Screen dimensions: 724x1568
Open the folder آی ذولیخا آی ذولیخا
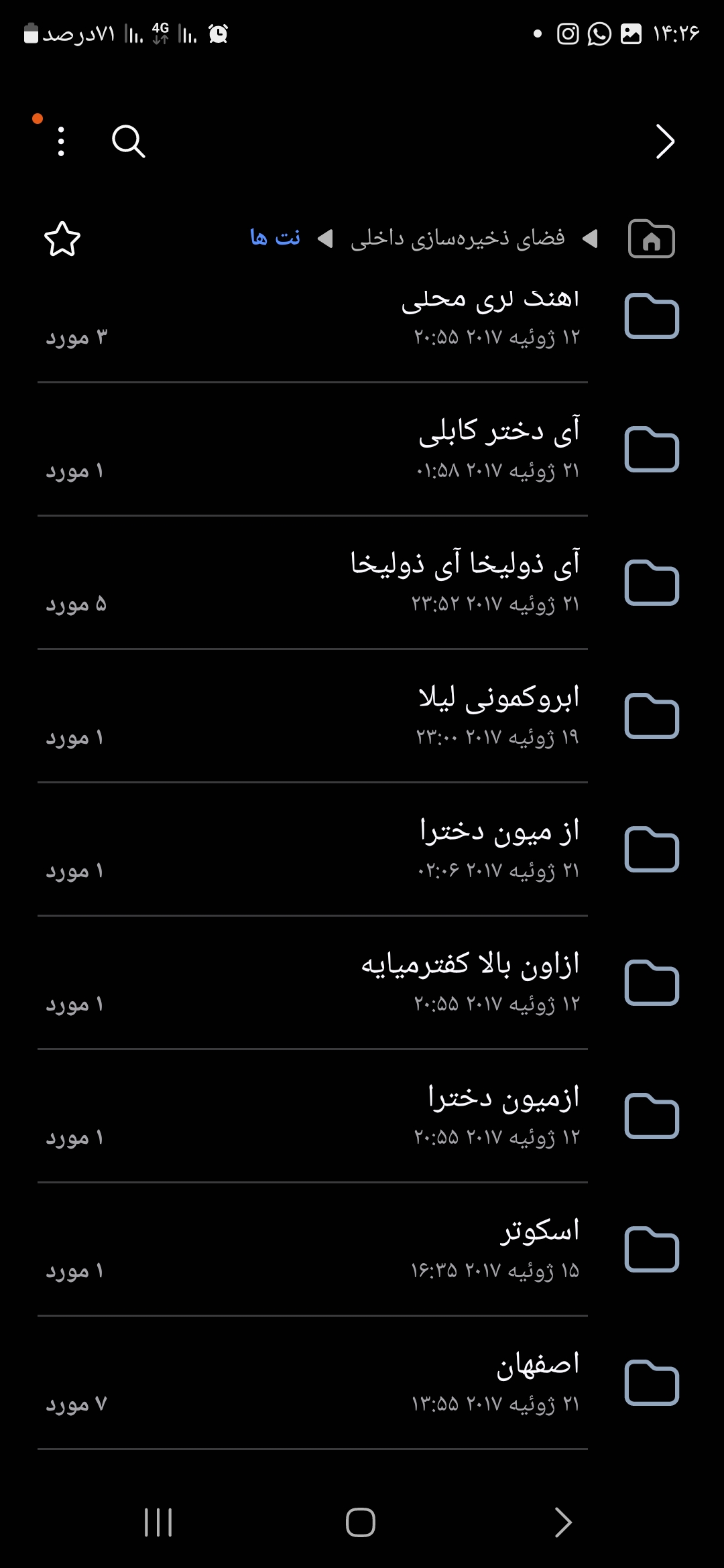click(362, 582)
